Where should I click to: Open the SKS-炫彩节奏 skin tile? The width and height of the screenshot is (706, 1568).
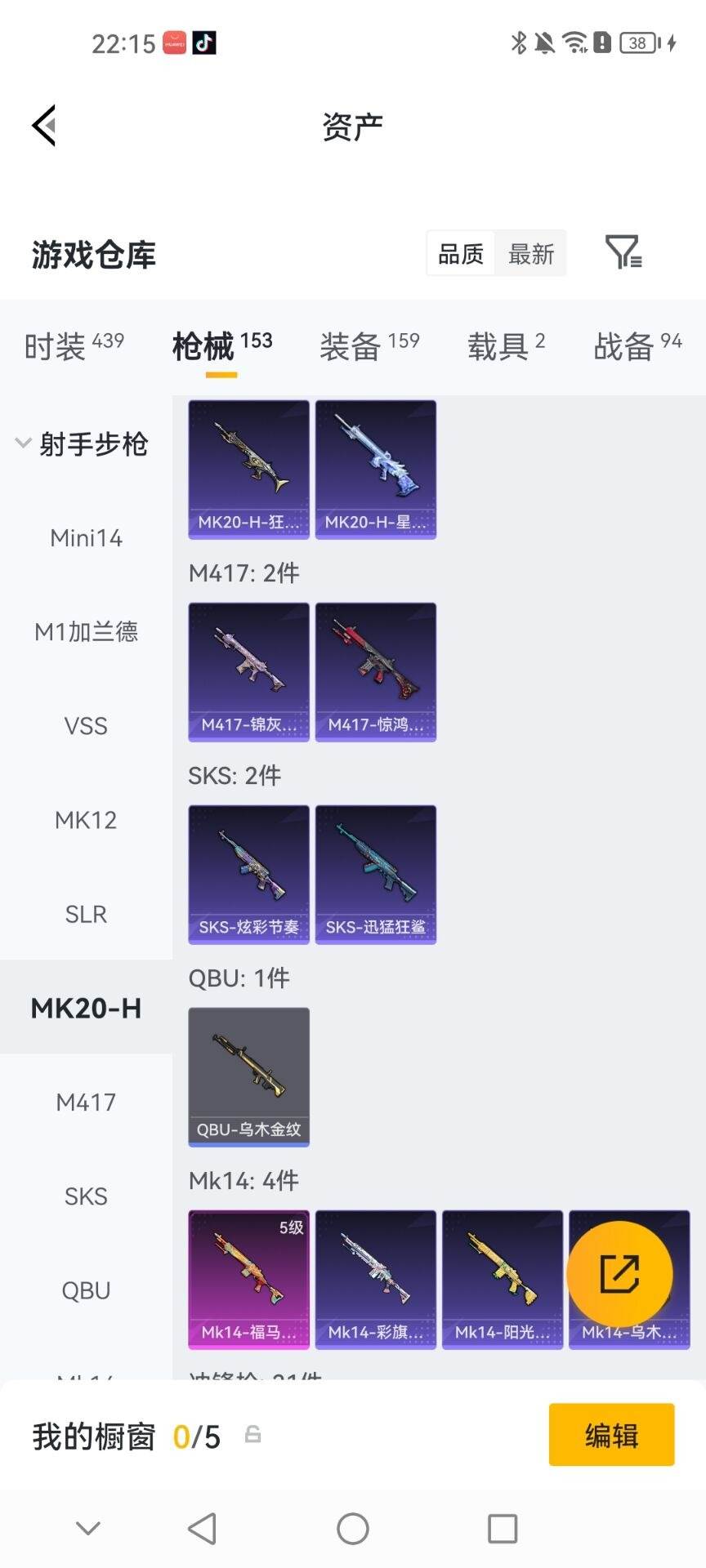(x=248, y=875)
